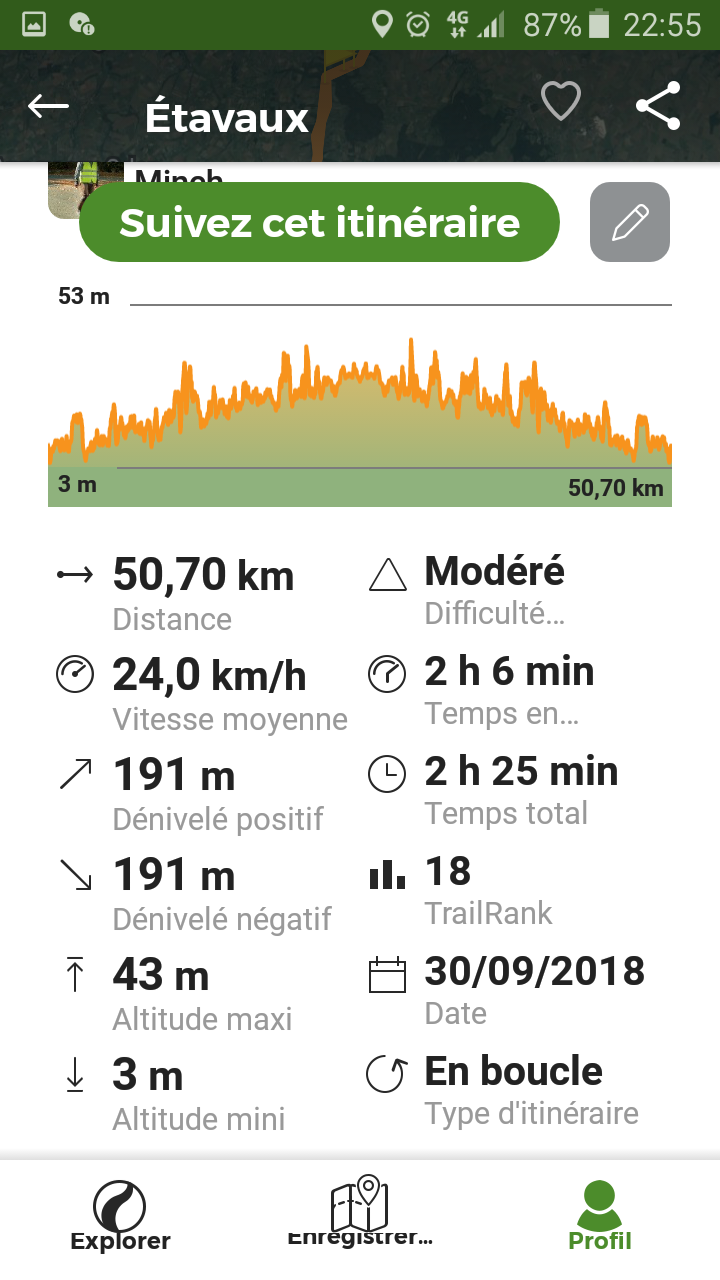
Task: Switch to the Explorer tab
Action: [x=120, y=1215]
